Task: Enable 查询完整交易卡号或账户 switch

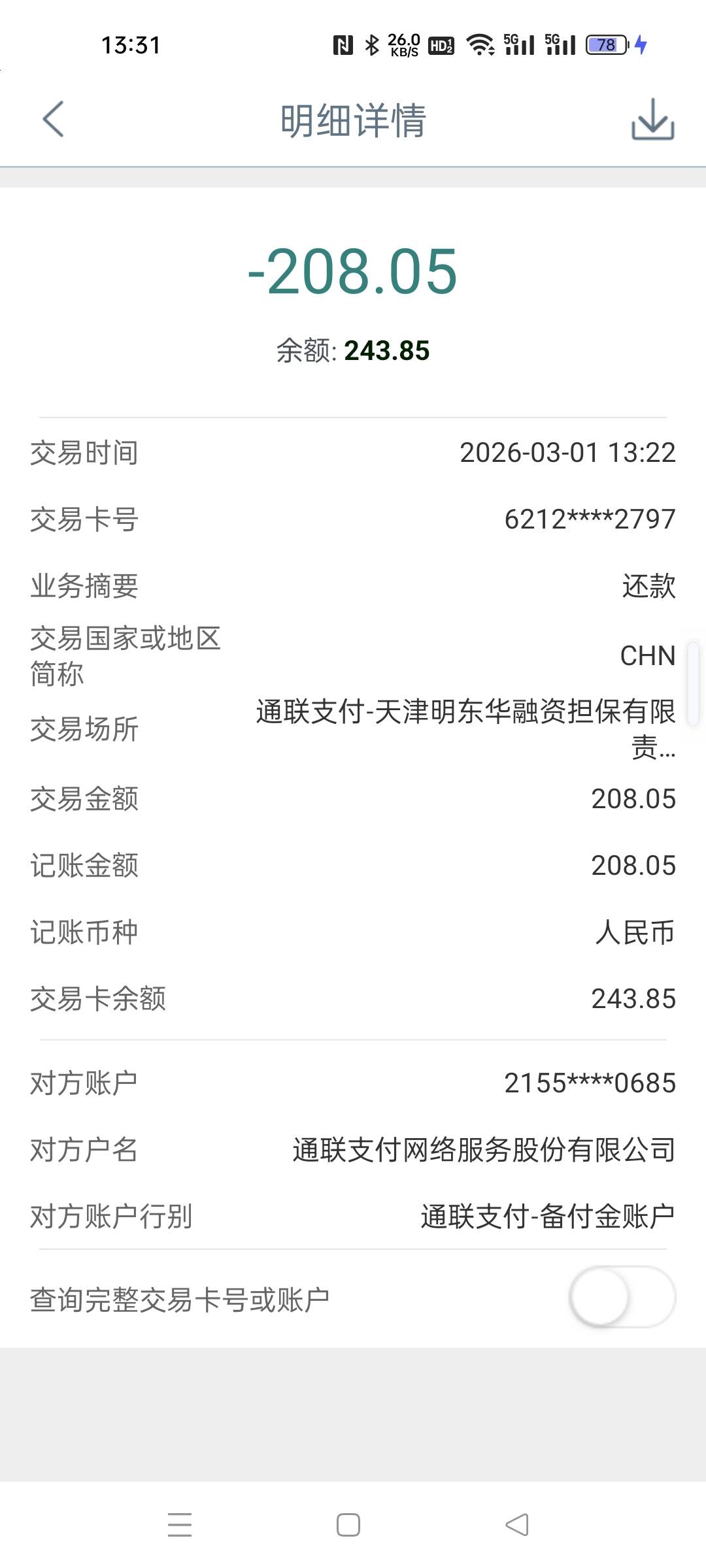Action: (622, 1298)
